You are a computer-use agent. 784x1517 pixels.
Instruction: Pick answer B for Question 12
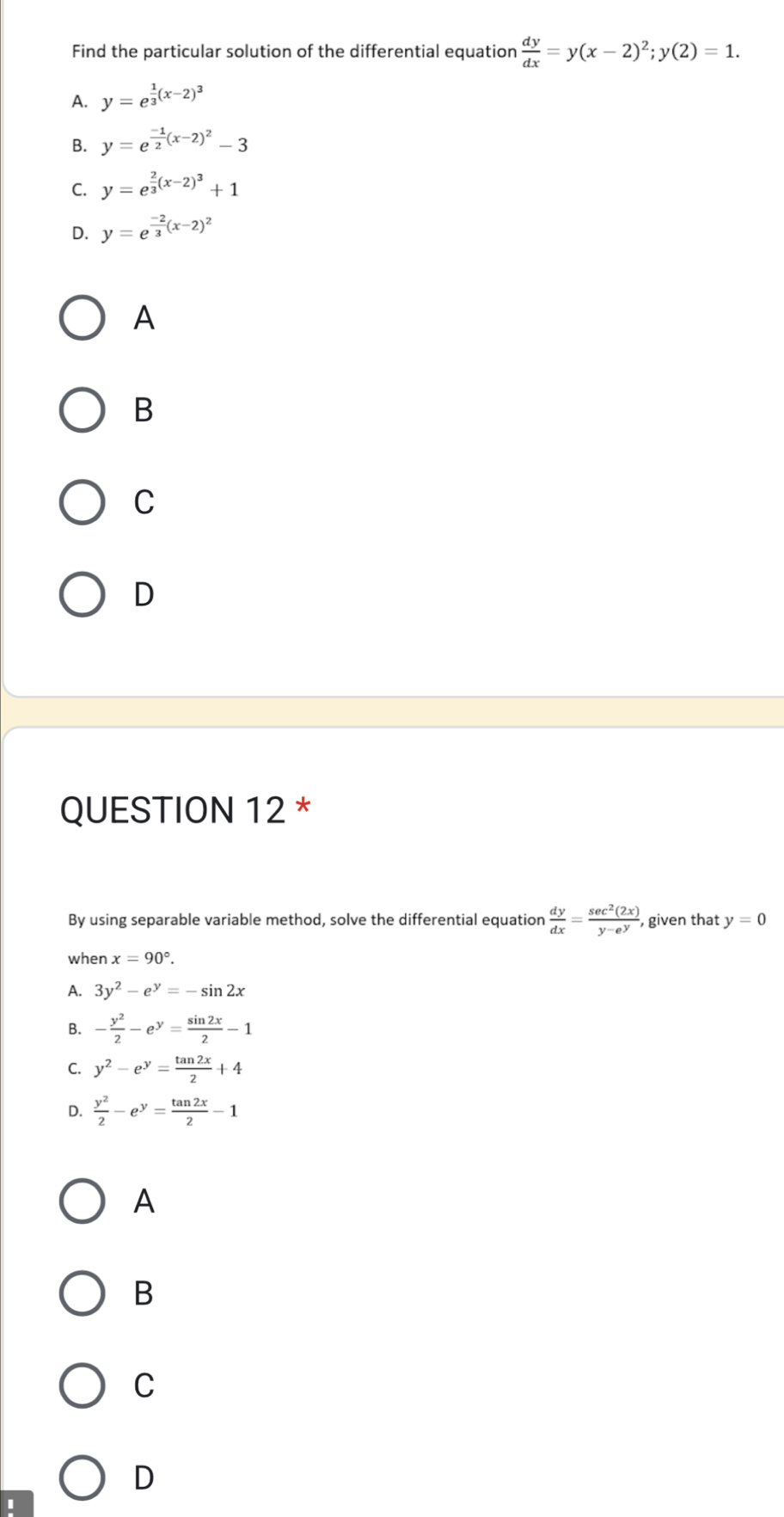pyautogui.click(x=83, y=1293)
